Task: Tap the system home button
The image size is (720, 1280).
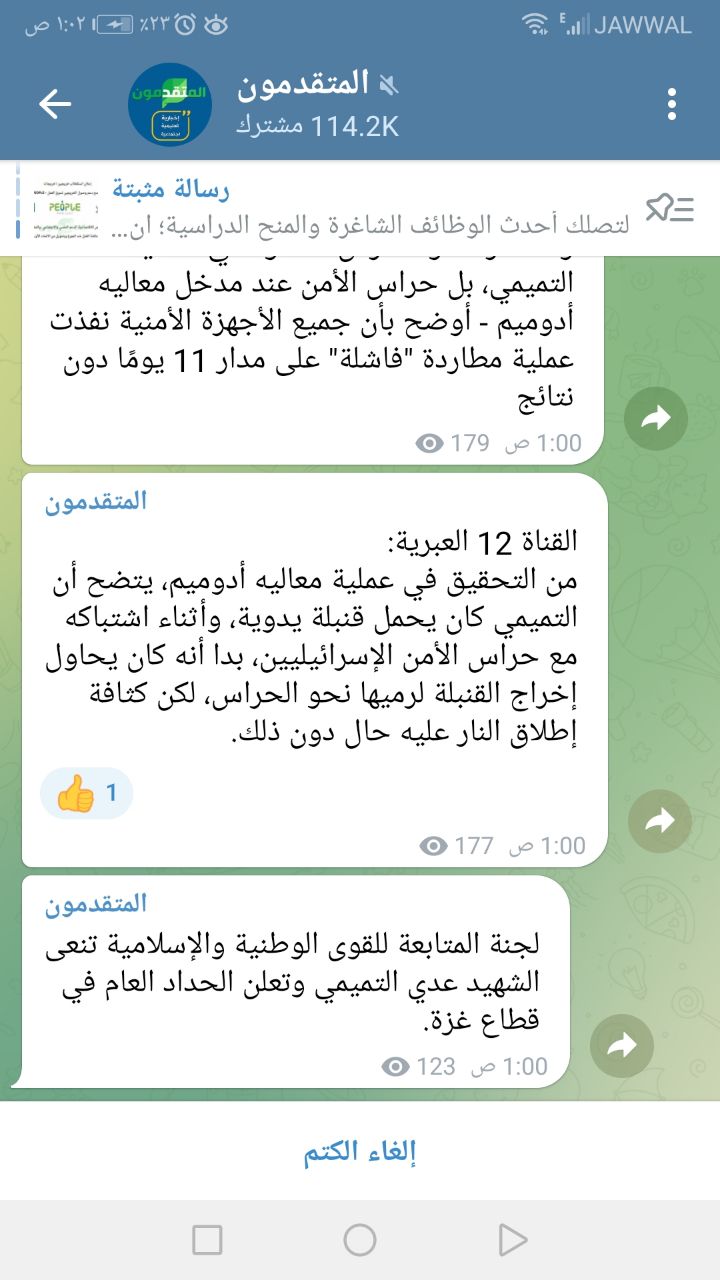Action: [x=360, y=1241]
